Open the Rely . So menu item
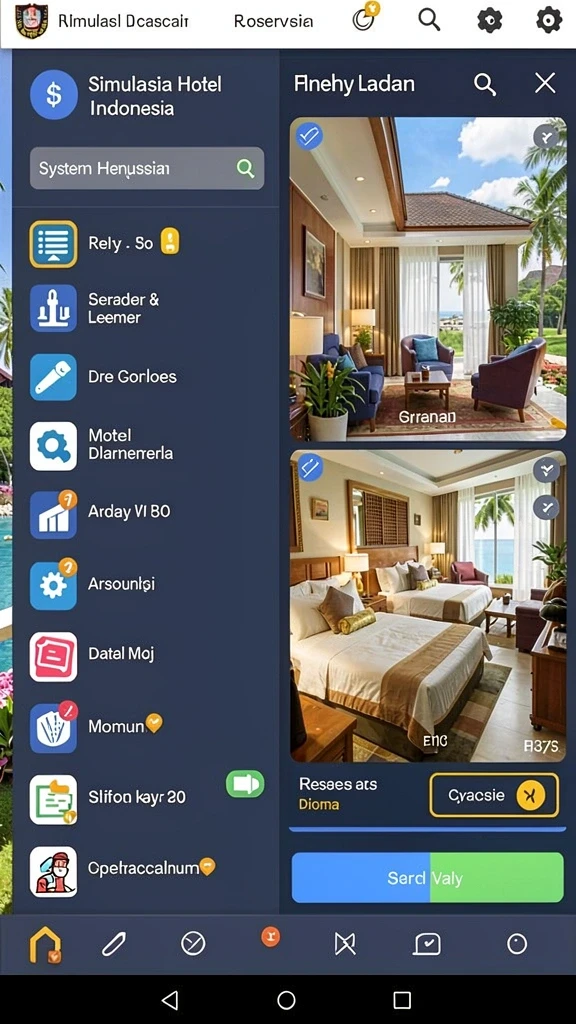This screenshot has height=1024, width=576. tap(146, 244)
